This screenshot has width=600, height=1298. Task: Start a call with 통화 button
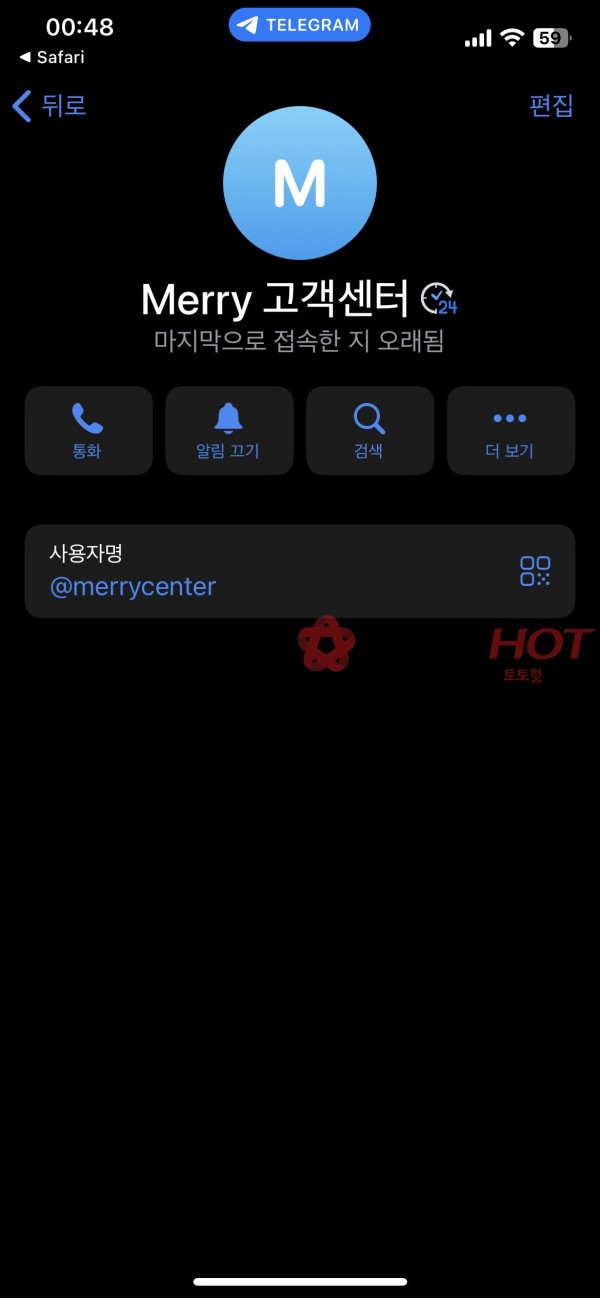click(x=88, y=430)
